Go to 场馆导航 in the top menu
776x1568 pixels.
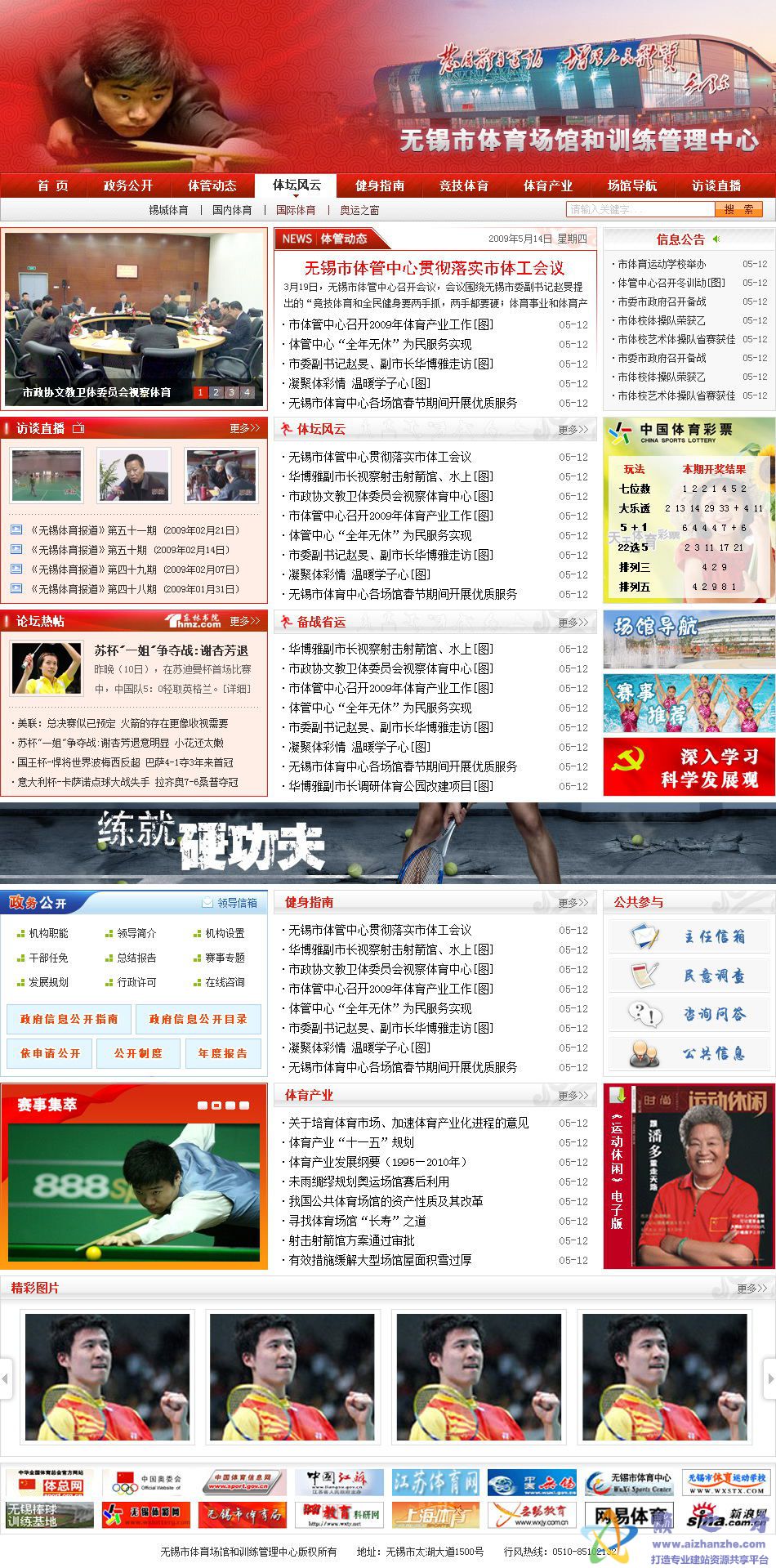(x=631, y=185)
